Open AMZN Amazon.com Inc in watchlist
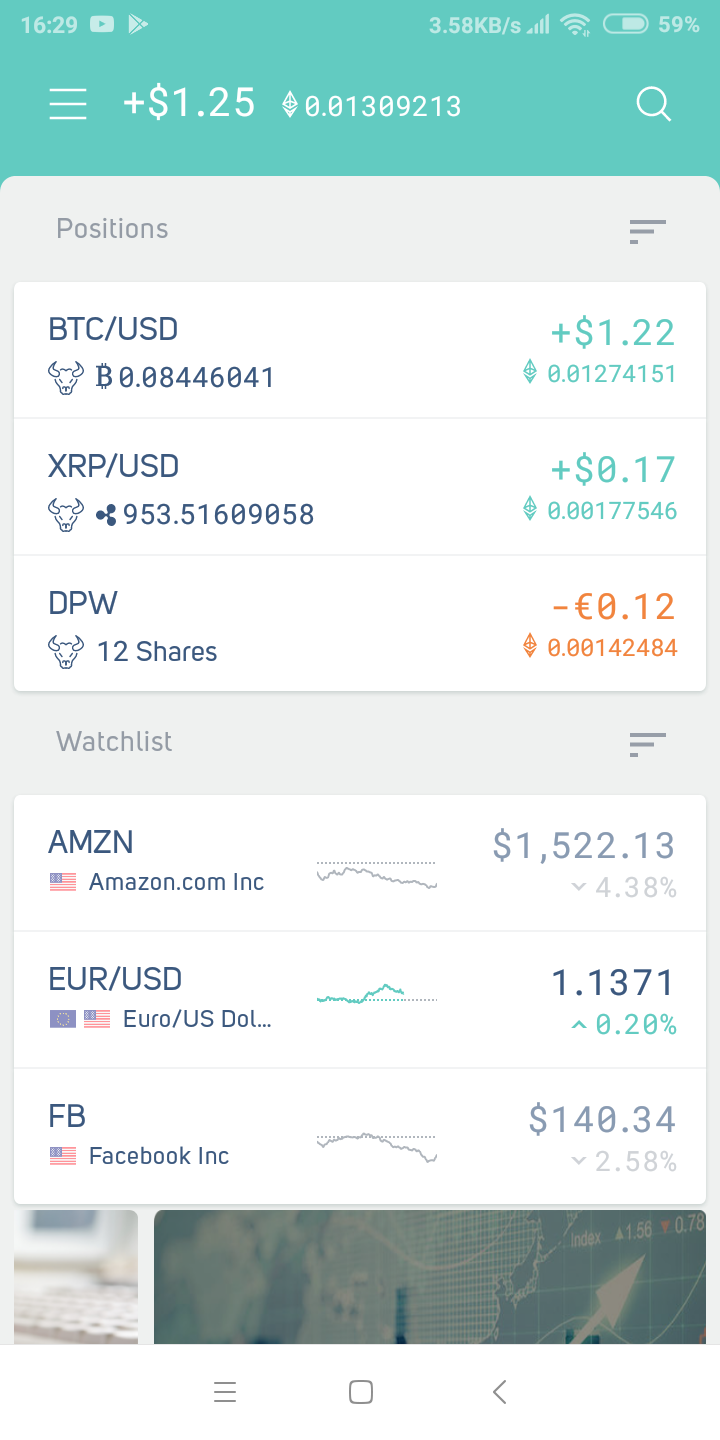The image size is (720, 1440). [x=360, y=863]
